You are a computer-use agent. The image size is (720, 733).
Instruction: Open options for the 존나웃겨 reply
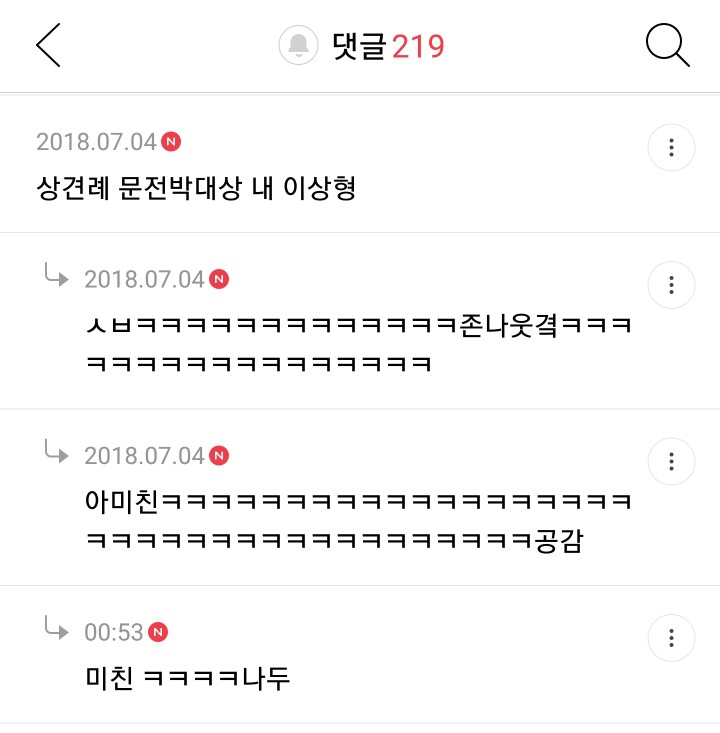click(x=671, y=285)
